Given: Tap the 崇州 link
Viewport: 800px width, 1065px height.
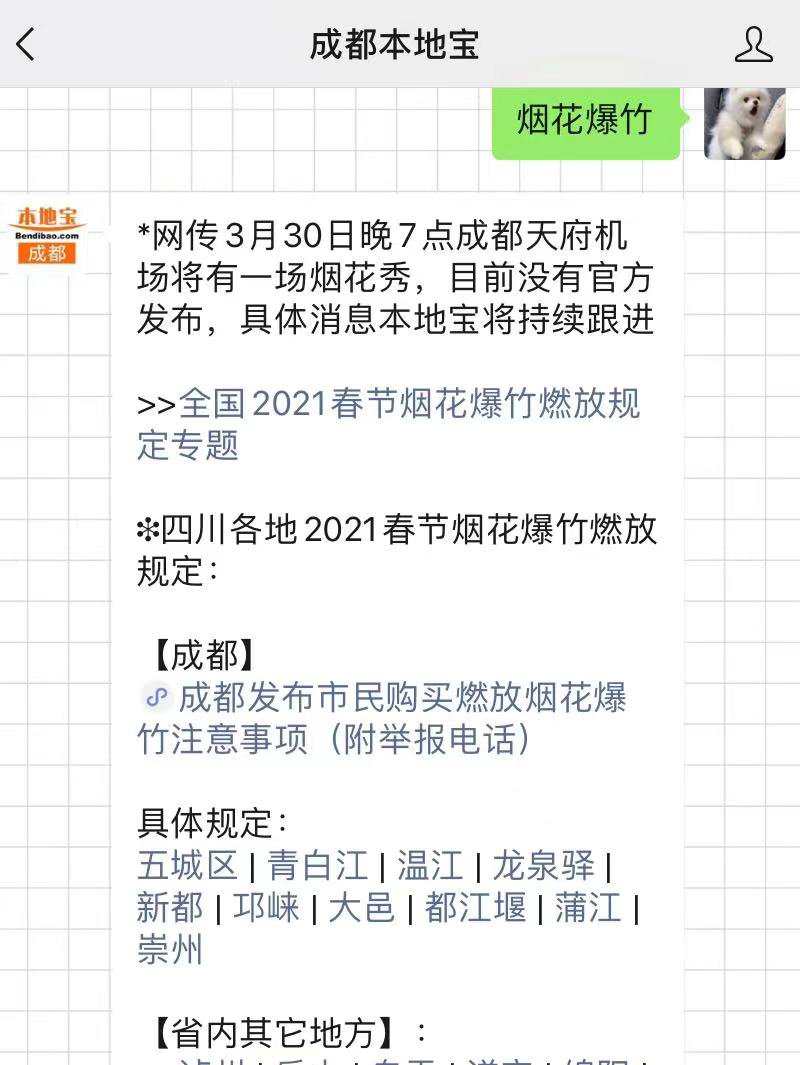Looking at the screenshot, I should [x=170, y=948].
